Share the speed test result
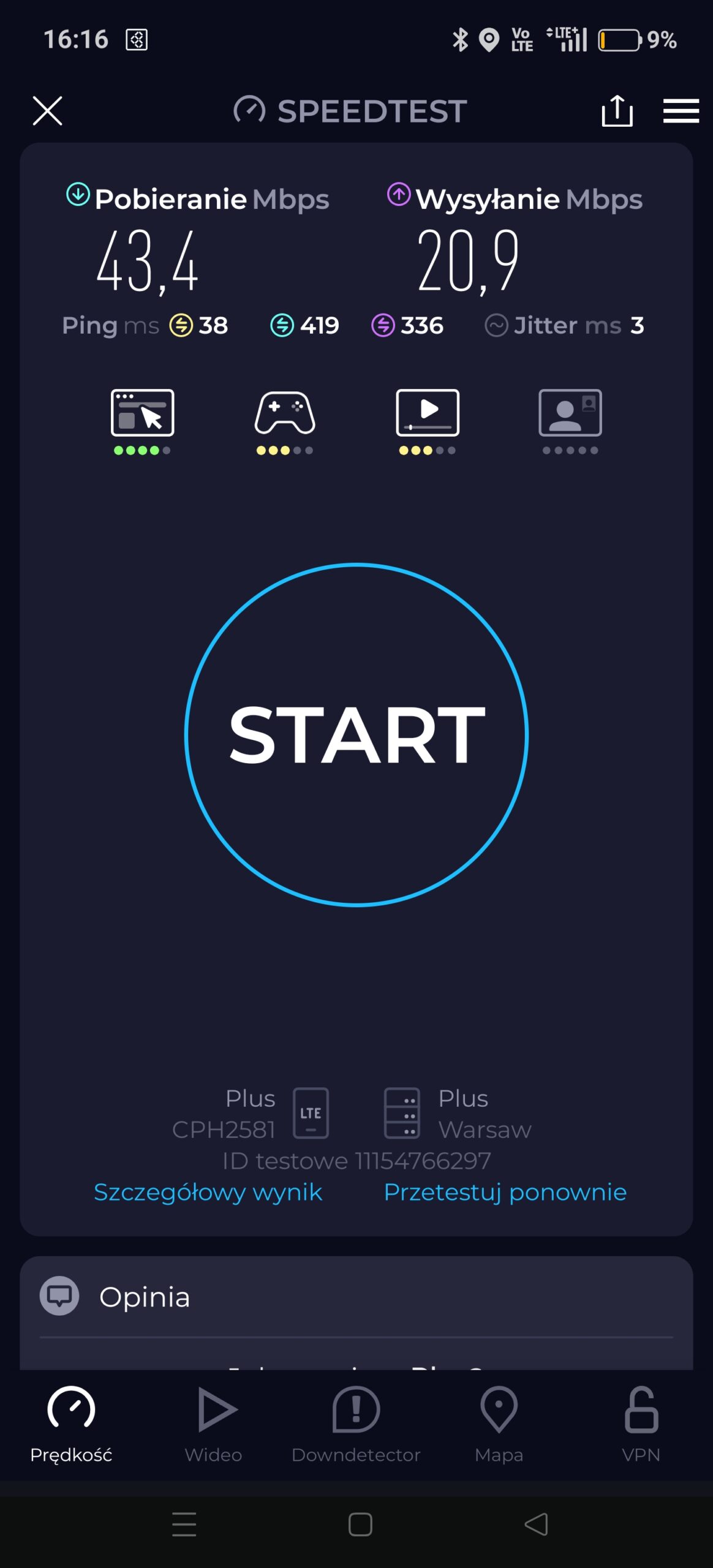The image size is (713, 1568). coord(617,111)
